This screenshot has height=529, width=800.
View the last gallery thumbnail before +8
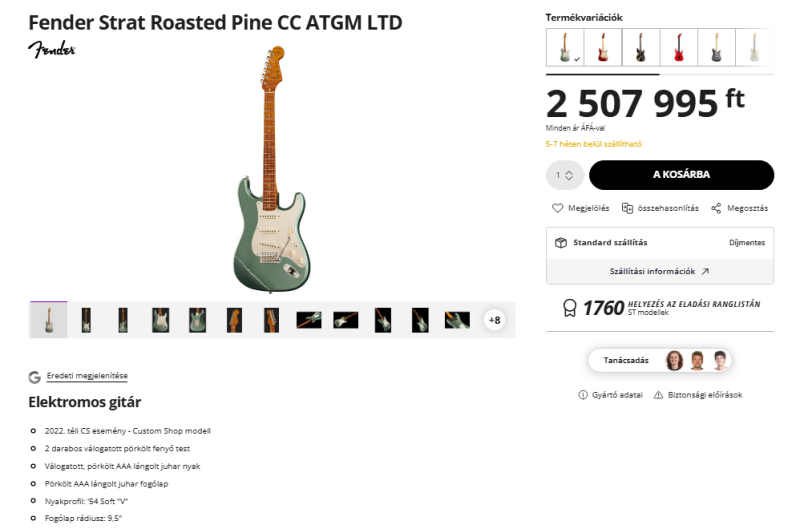tap(457, 320)
